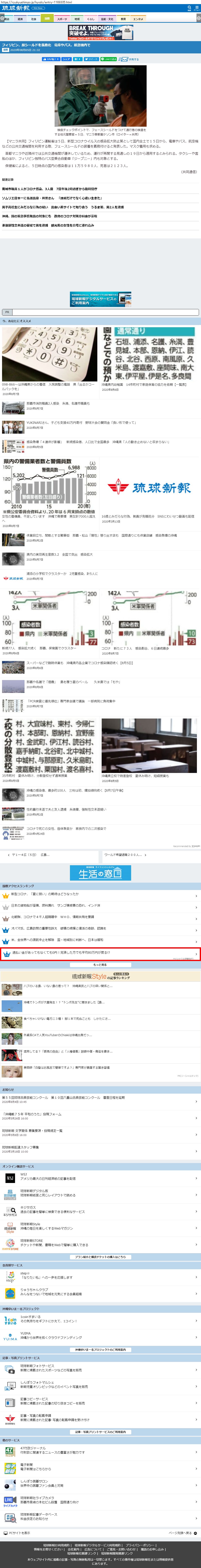201x1568 pixels.
Task: Open the エンタメ tab
Action: [x=138, y=19]
